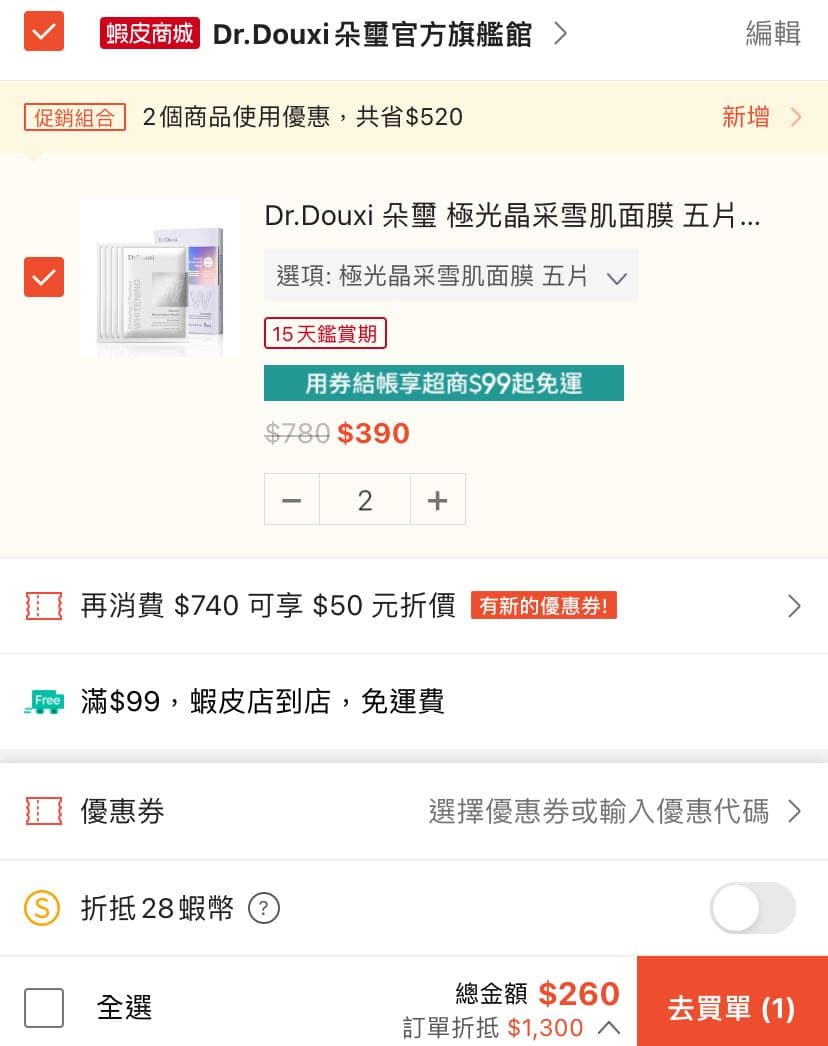Image resolution: width=828 pixels, height=1046 pixels.
Task: Click the 蝦皮商城 mall badge
Action: pyautogui.click(x=149, y=33)
